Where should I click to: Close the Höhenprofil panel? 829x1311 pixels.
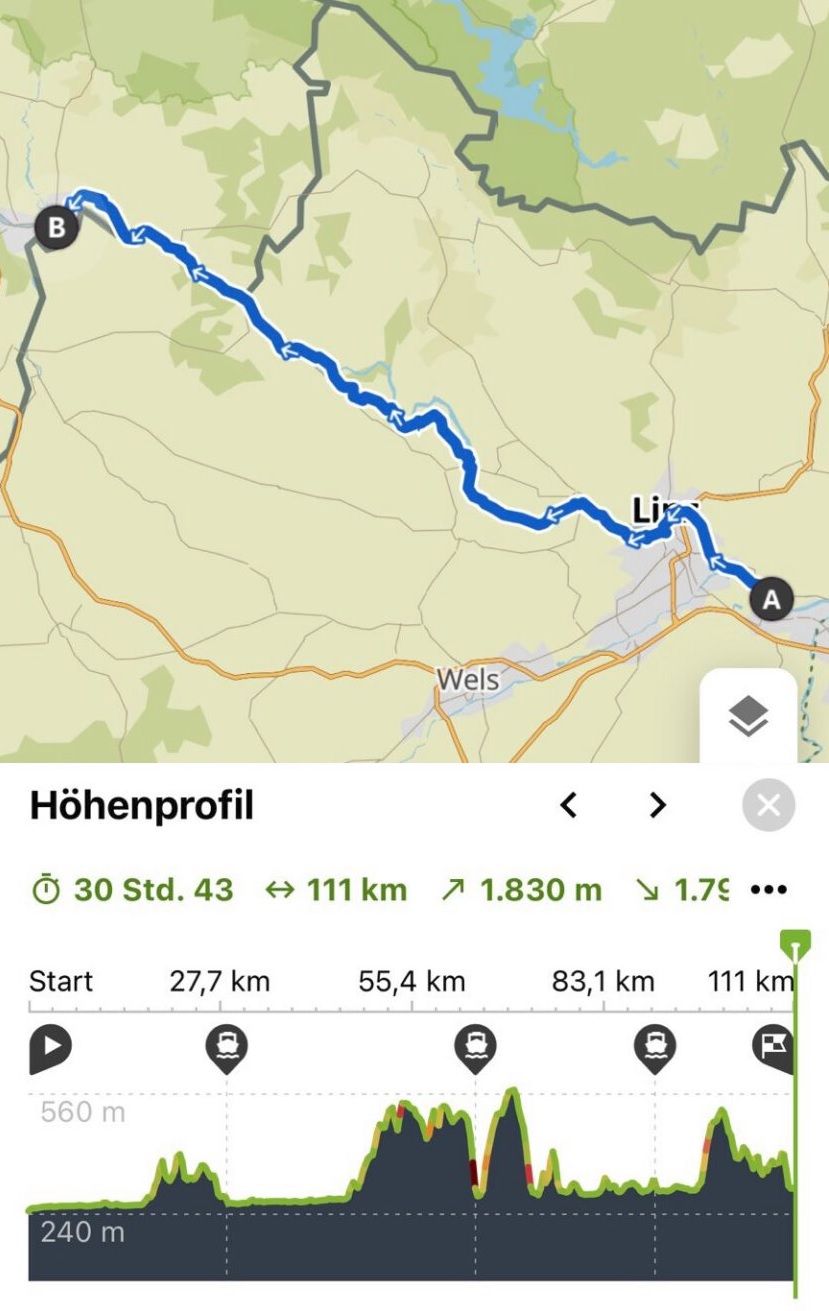click(768, 805)
